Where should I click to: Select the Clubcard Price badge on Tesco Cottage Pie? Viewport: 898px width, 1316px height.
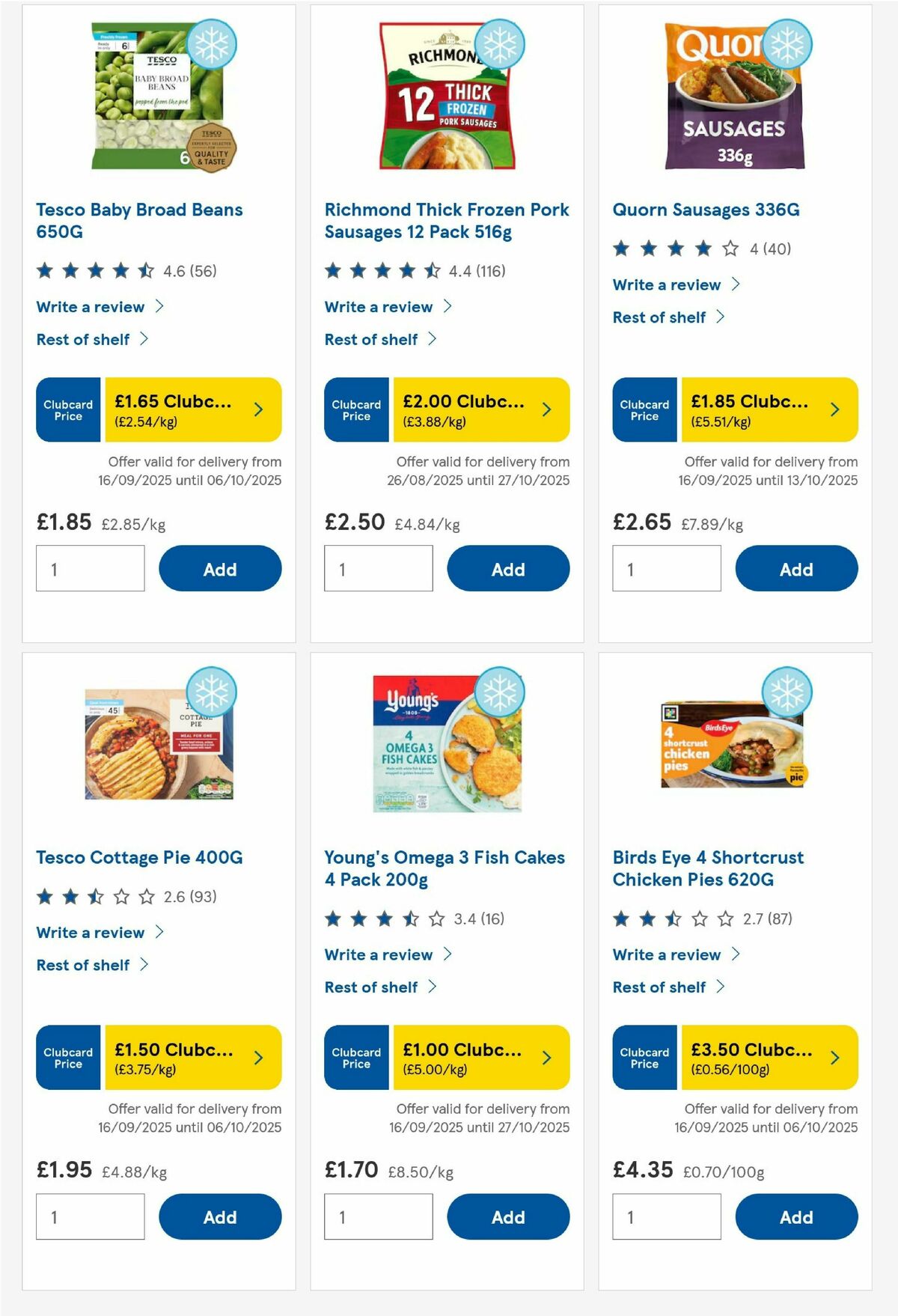click(x=68, y=1057)
